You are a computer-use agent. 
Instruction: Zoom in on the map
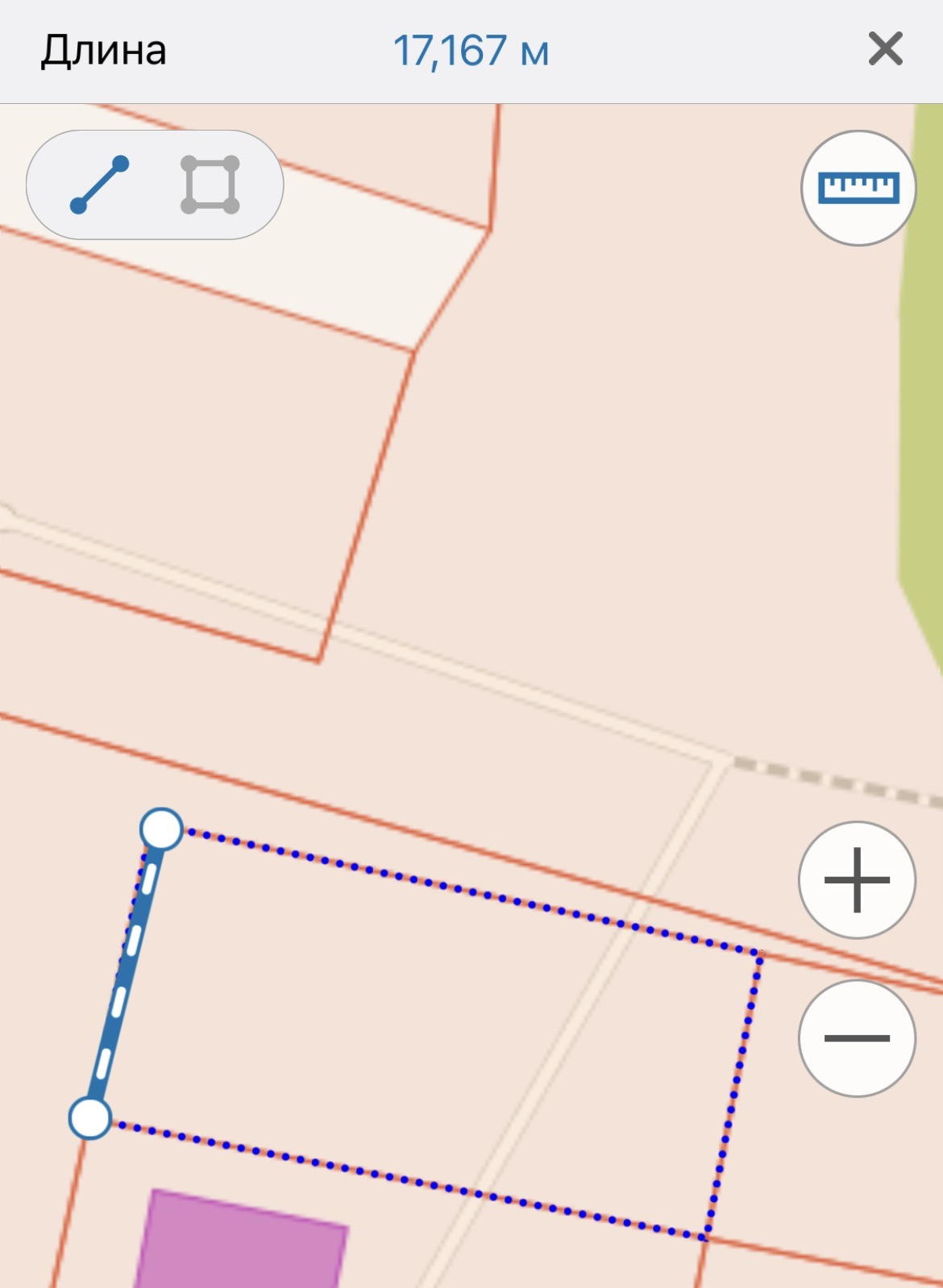point(857,880)
